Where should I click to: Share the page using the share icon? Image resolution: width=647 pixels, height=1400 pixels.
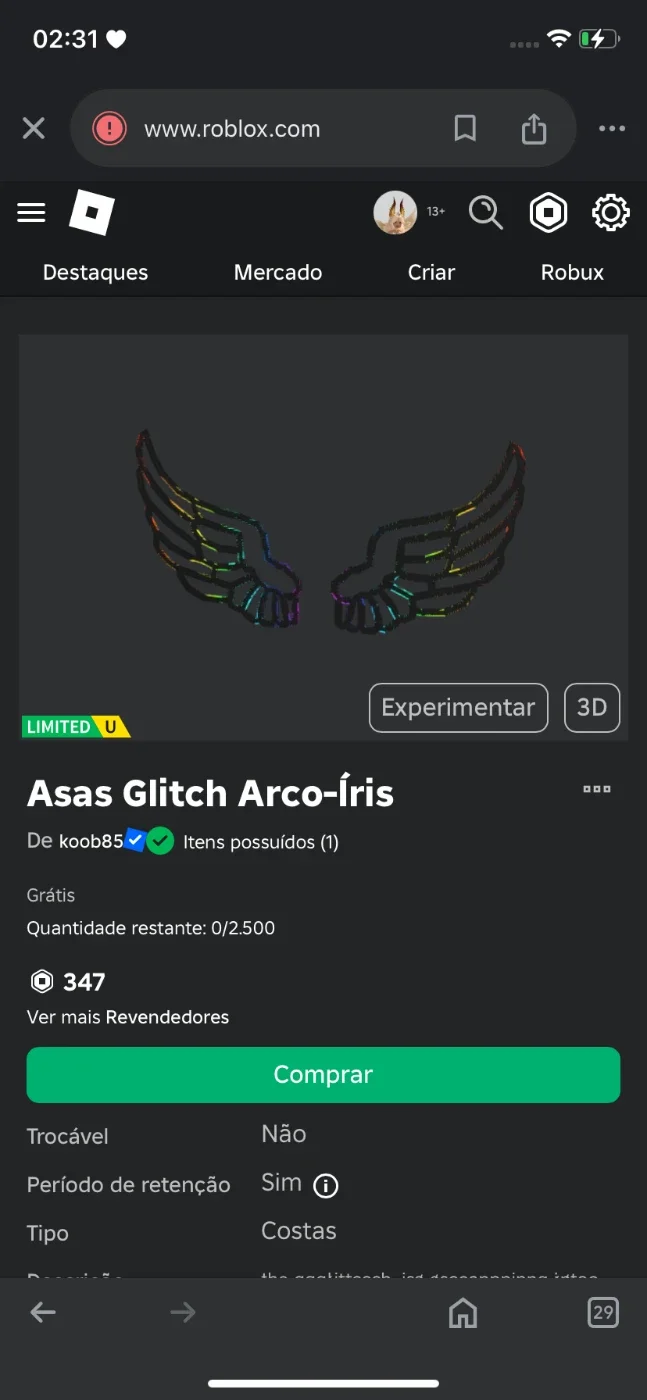[534, 128]
